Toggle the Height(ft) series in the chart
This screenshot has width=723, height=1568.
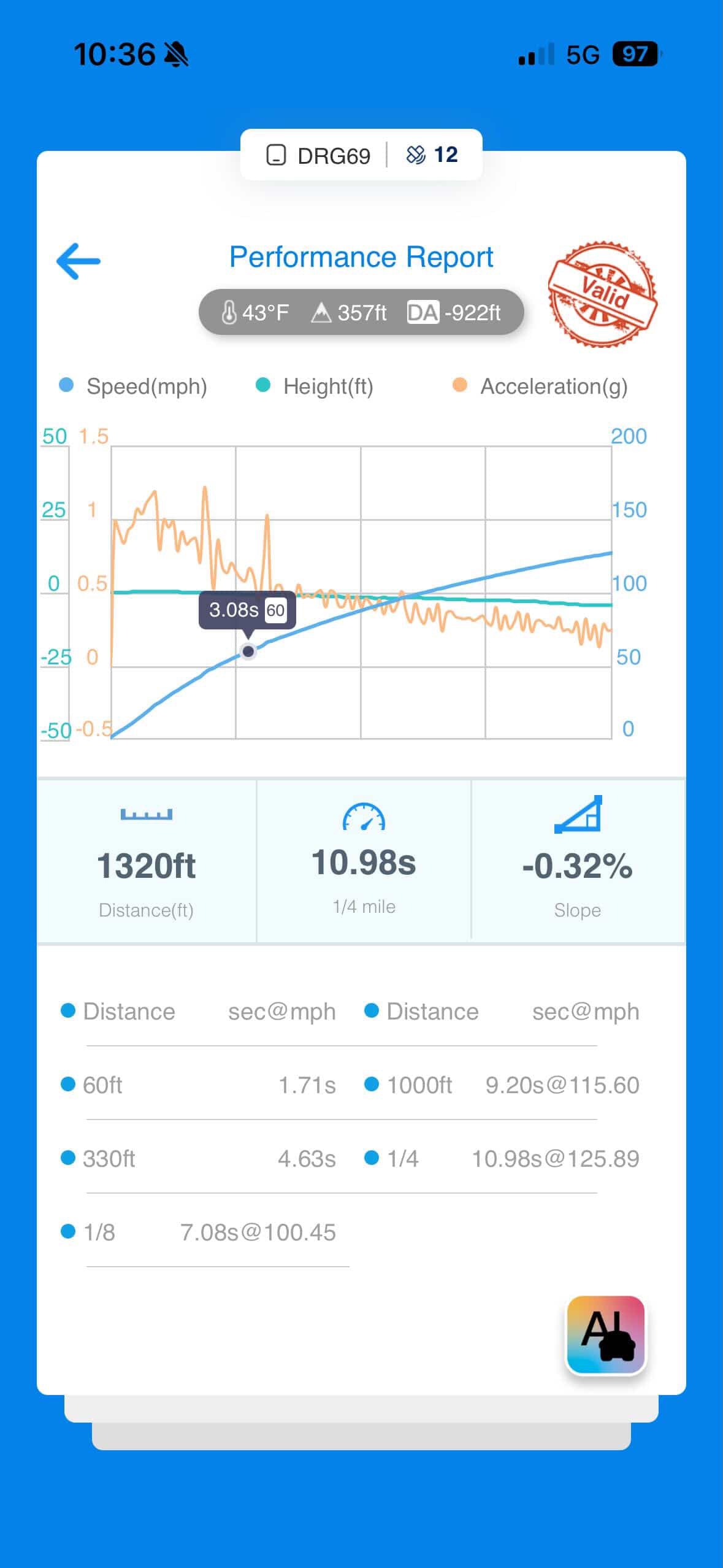tap(315, 386)
